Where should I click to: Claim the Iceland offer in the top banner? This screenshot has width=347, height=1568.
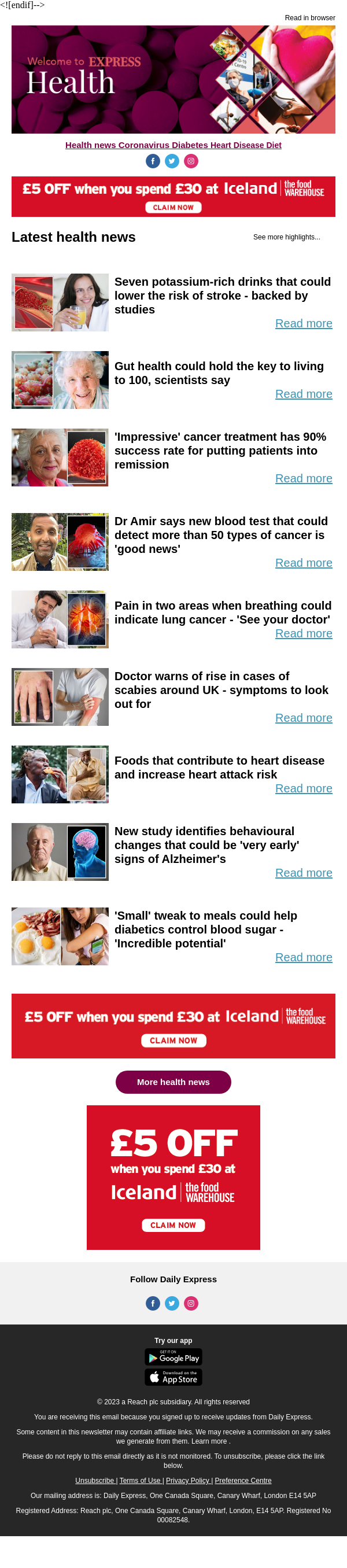(173, 208)
